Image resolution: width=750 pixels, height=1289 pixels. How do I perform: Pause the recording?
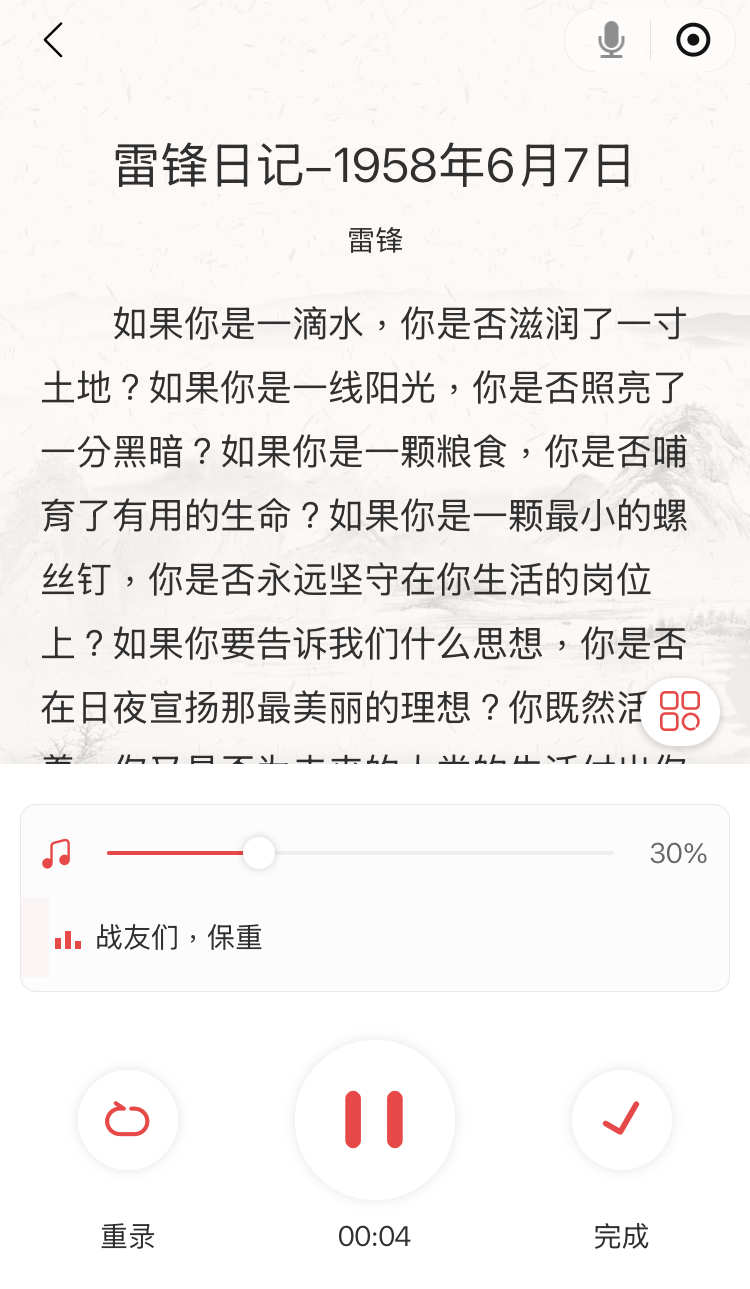[x=374, y=1120]
